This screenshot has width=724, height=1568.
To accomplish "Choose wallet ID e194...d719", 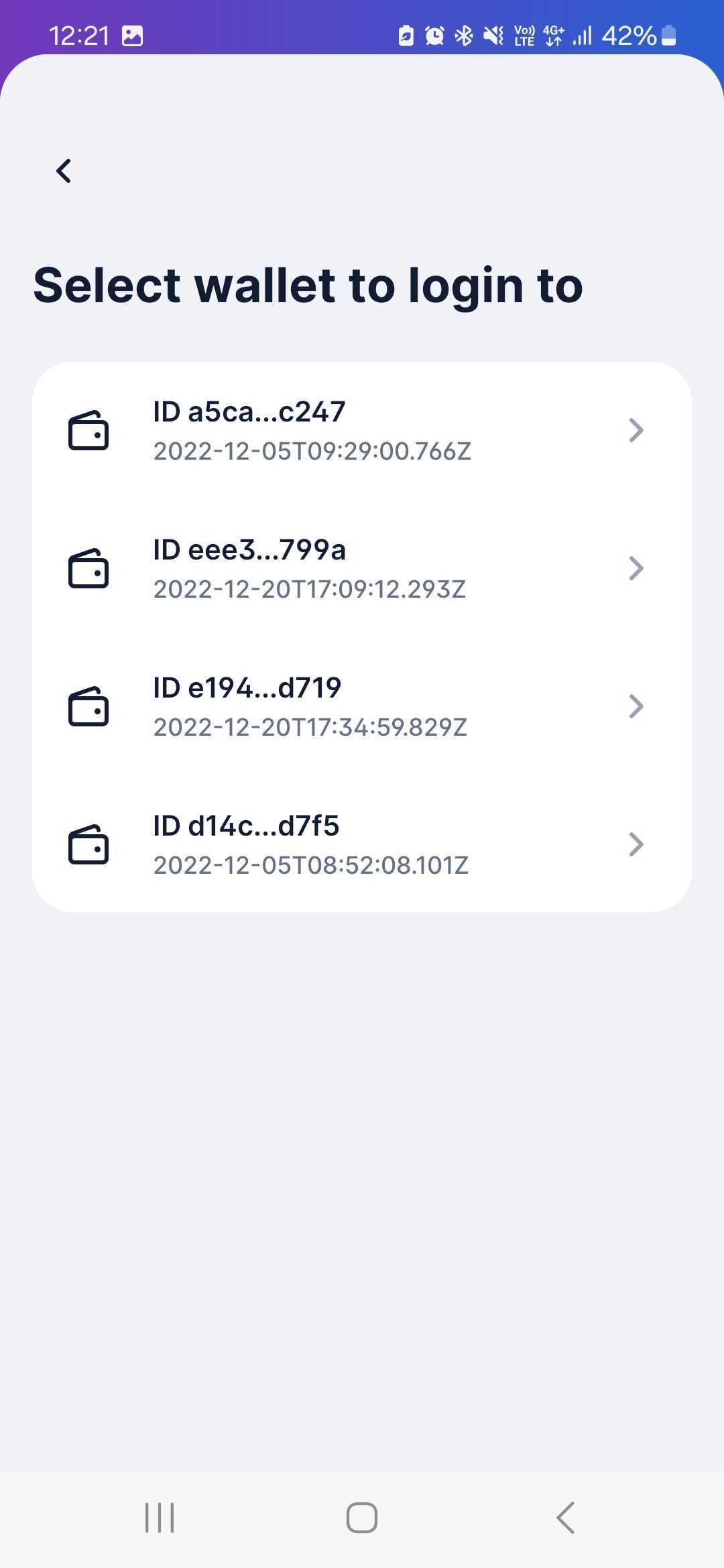I will pos(361,707).
